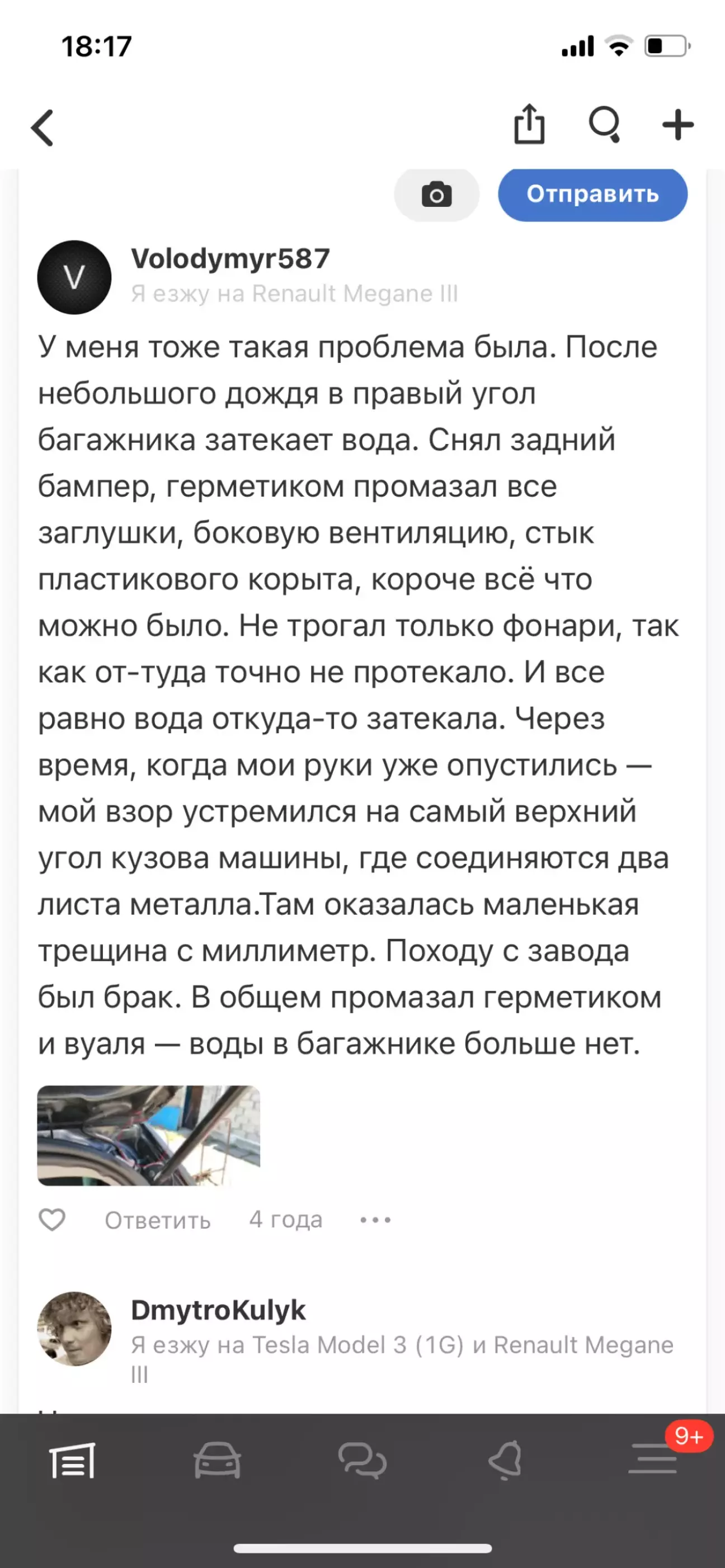Reply to Volodymyr587 via Ответить
The height and width of the screenshot is (1568, 725).
pos(158,1220)
